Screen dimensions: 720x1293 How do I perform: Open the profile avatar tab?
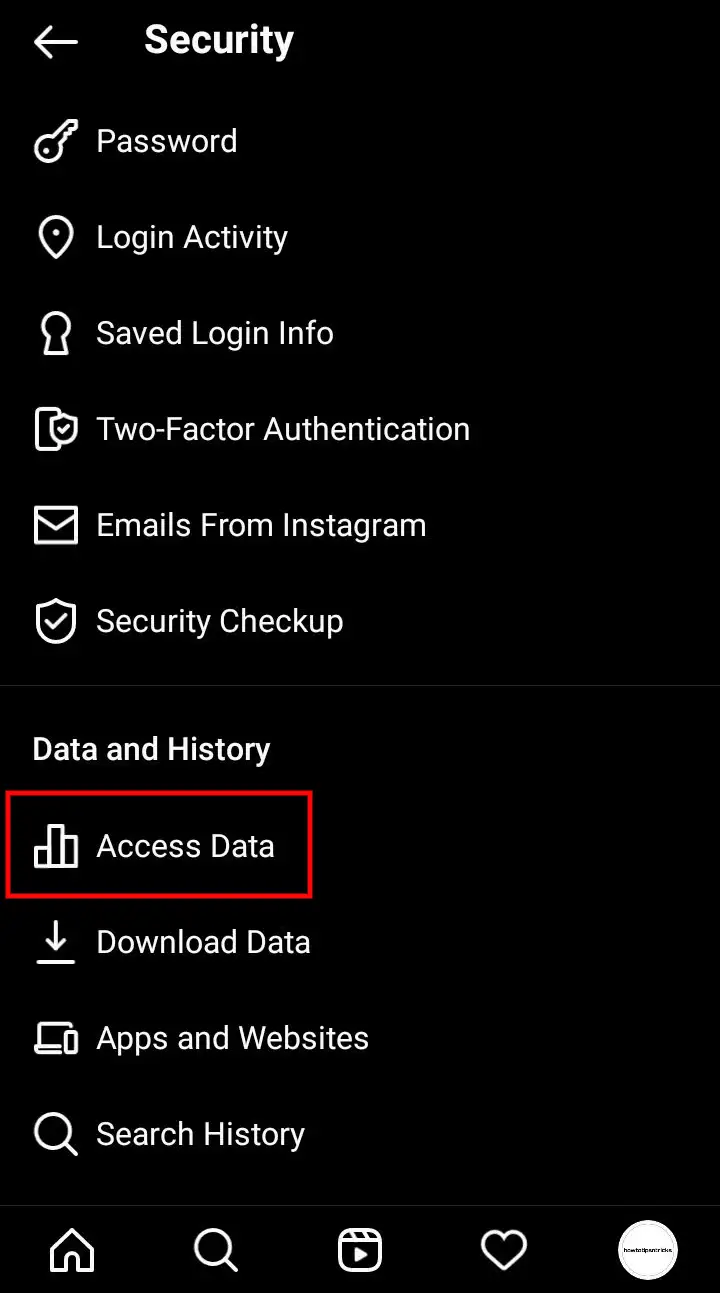(647, 1249)
